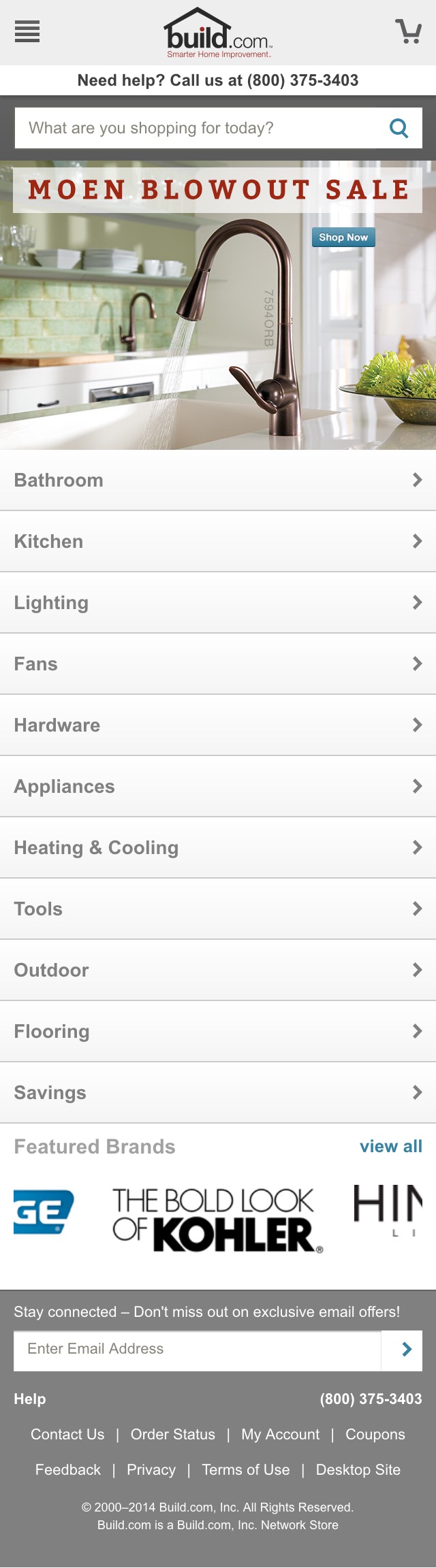Tap the Enter Email Address field
The width and height of the screenshot is (436, 1568).
(196, 1349)
